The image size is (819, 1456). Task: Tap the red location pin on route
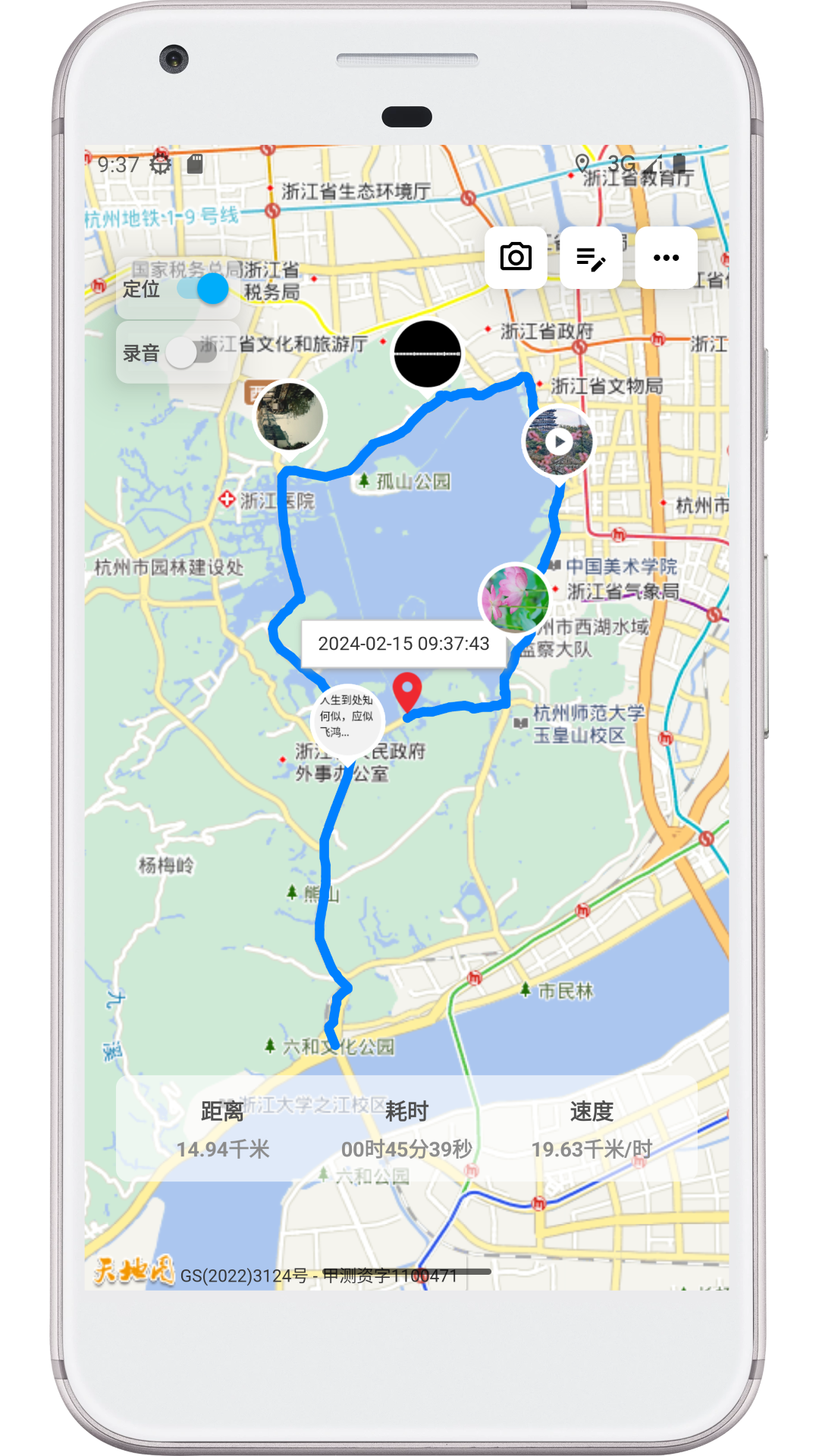pyautogui.click(x=407, y=693)
